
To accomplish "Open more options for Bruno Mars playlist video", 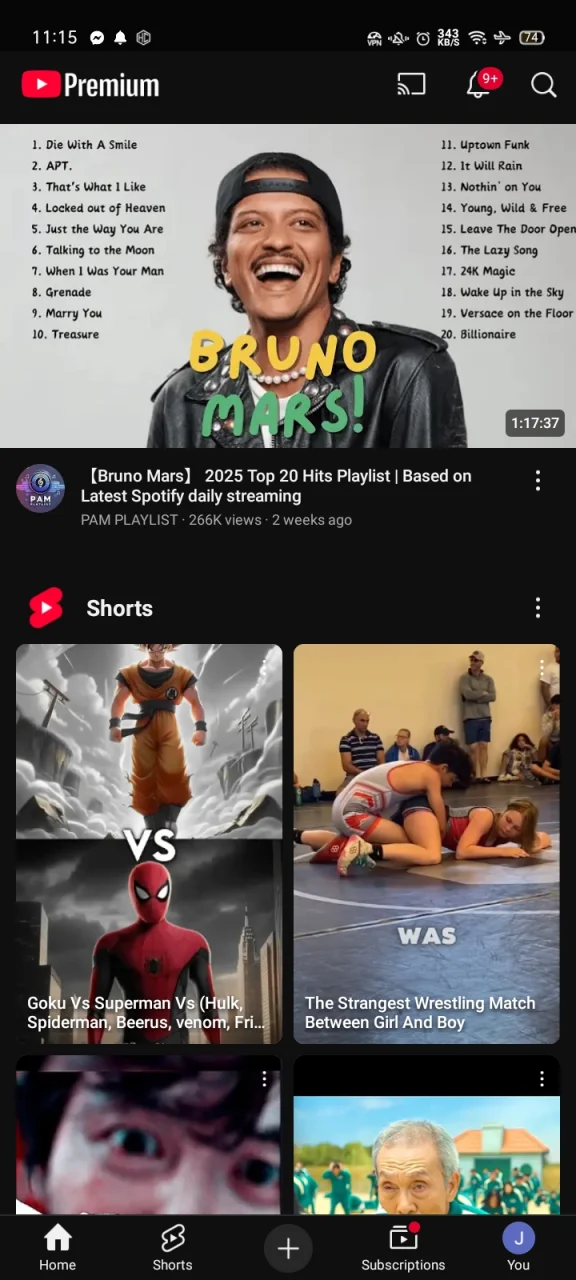I will (538, 480).
